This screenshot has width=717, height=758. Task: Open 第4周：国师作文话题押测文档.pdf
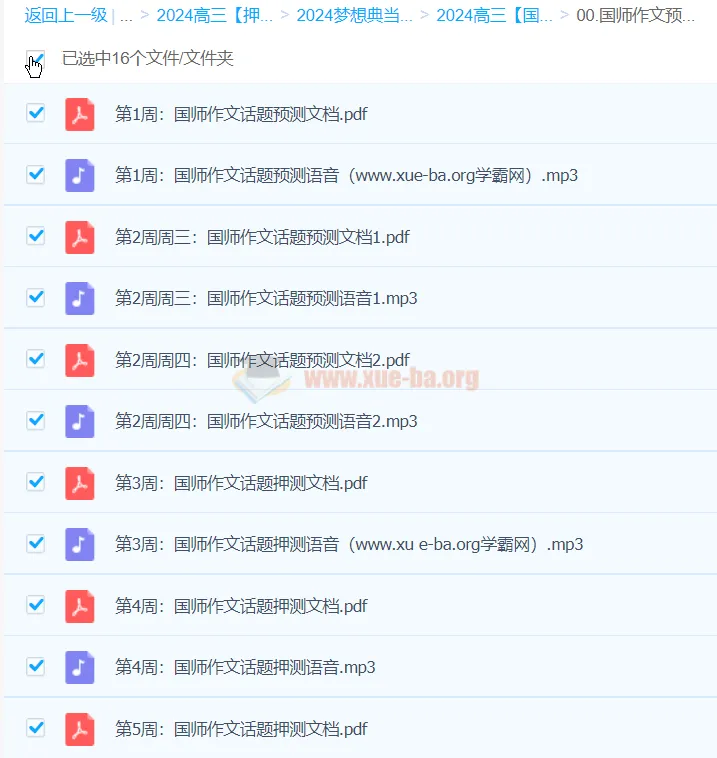(x=241, y=606)
